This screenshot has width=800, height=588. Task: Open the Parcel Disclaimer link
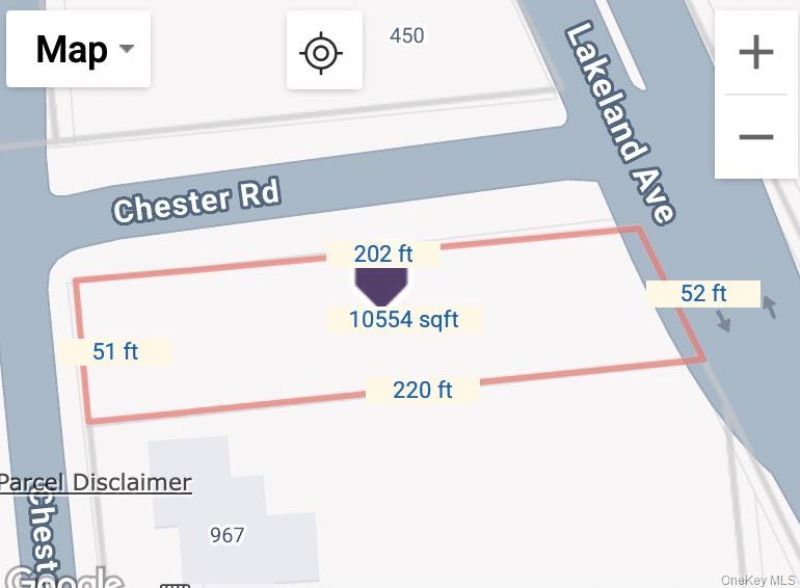(95, 482)
